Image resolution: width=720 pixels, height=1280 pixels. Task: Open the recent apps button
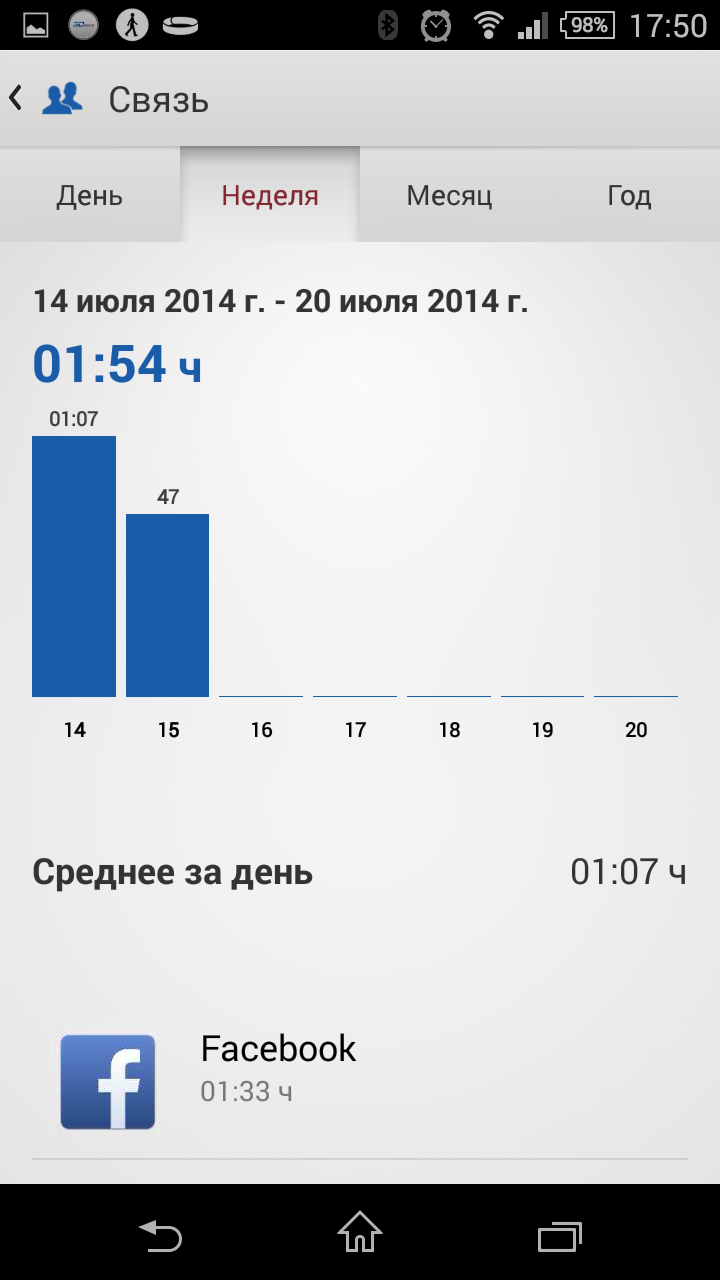559,1236
